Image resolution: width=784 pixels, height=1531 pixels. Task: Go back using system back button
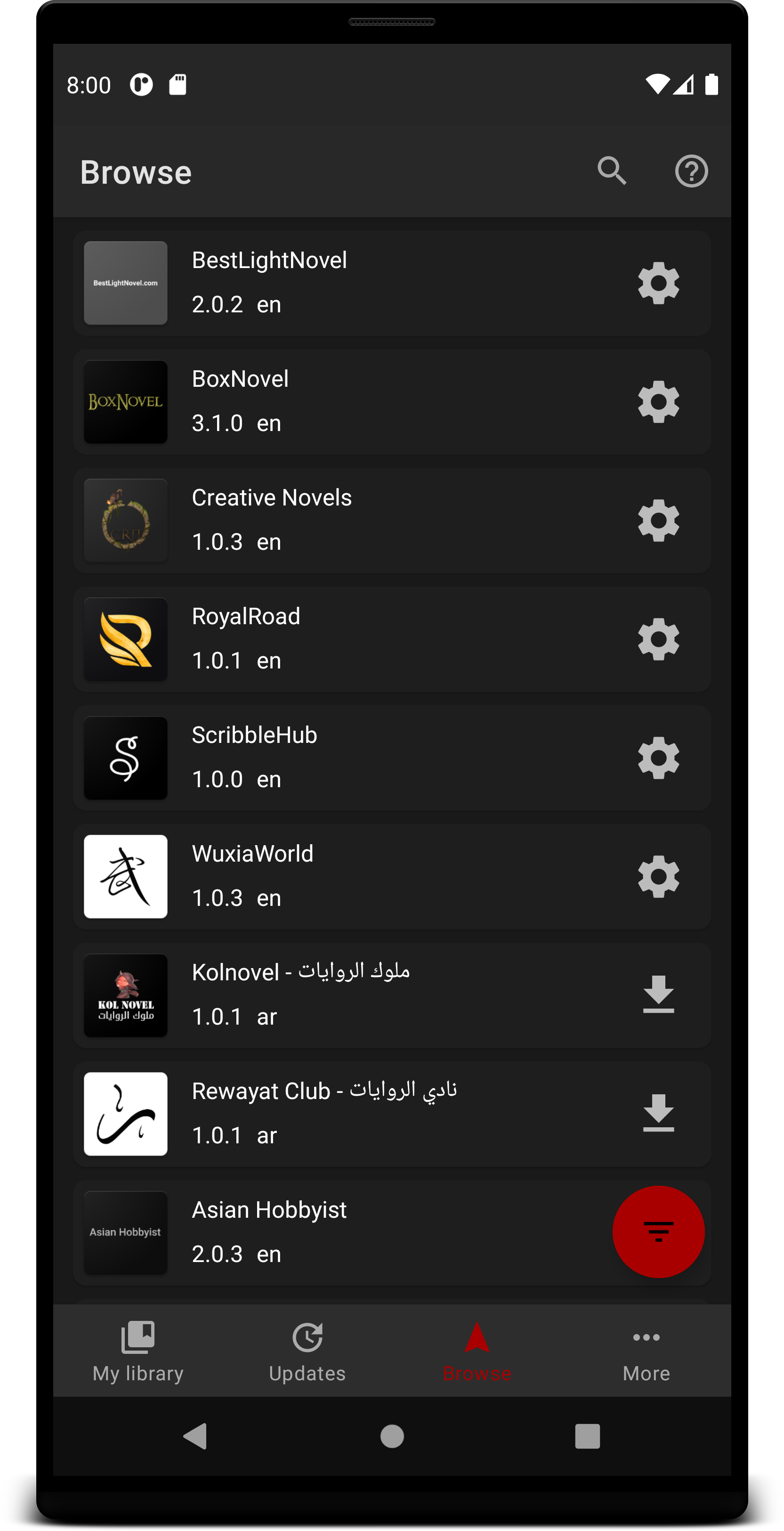(195, 1436)
